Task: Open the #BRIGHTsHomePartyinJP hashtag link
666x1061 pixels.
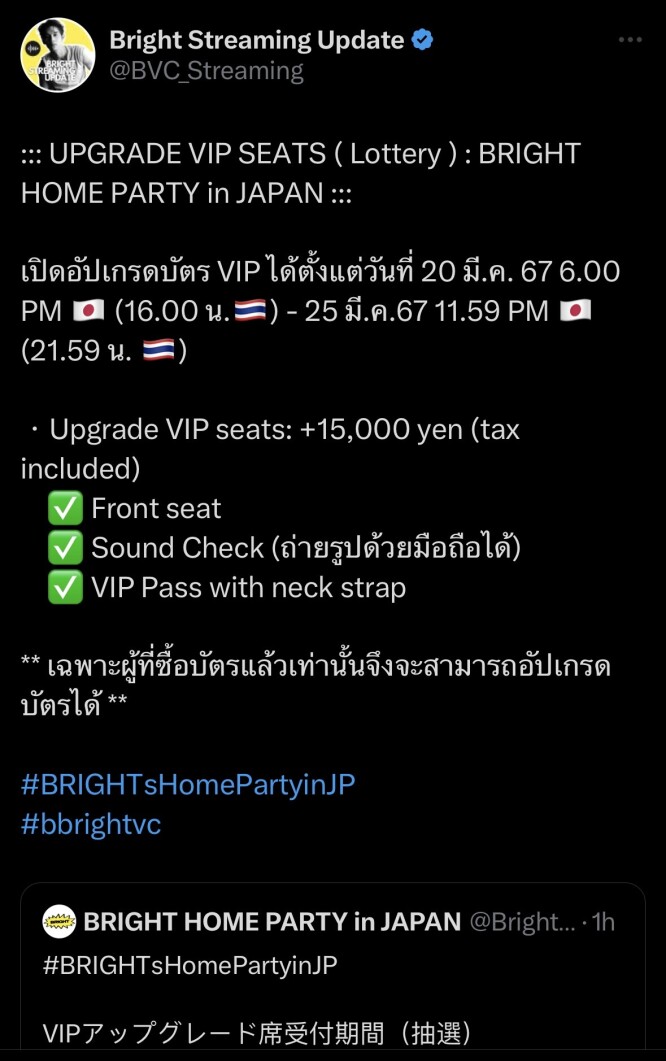Action: click(188, 784)
